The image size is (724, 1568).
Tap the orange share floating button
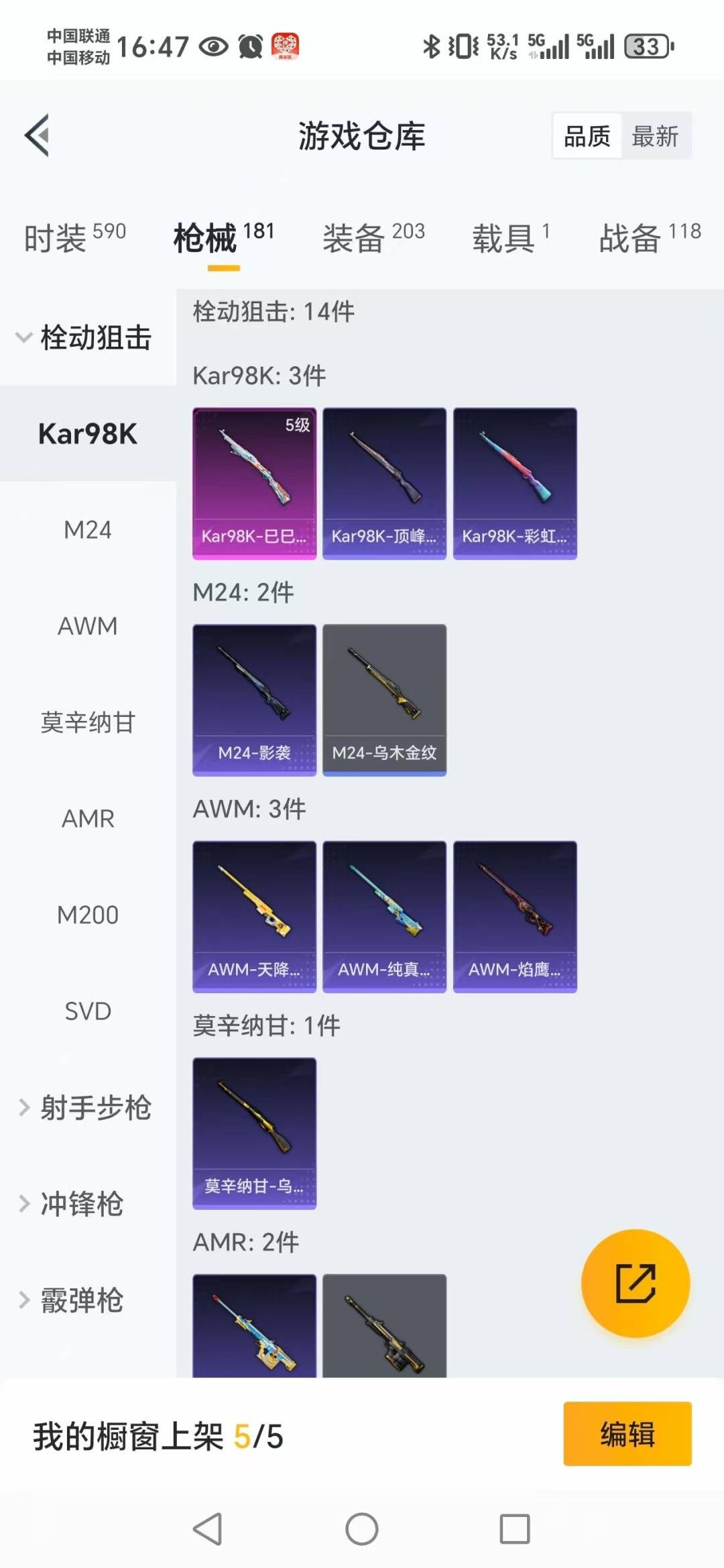(635, 1283)
